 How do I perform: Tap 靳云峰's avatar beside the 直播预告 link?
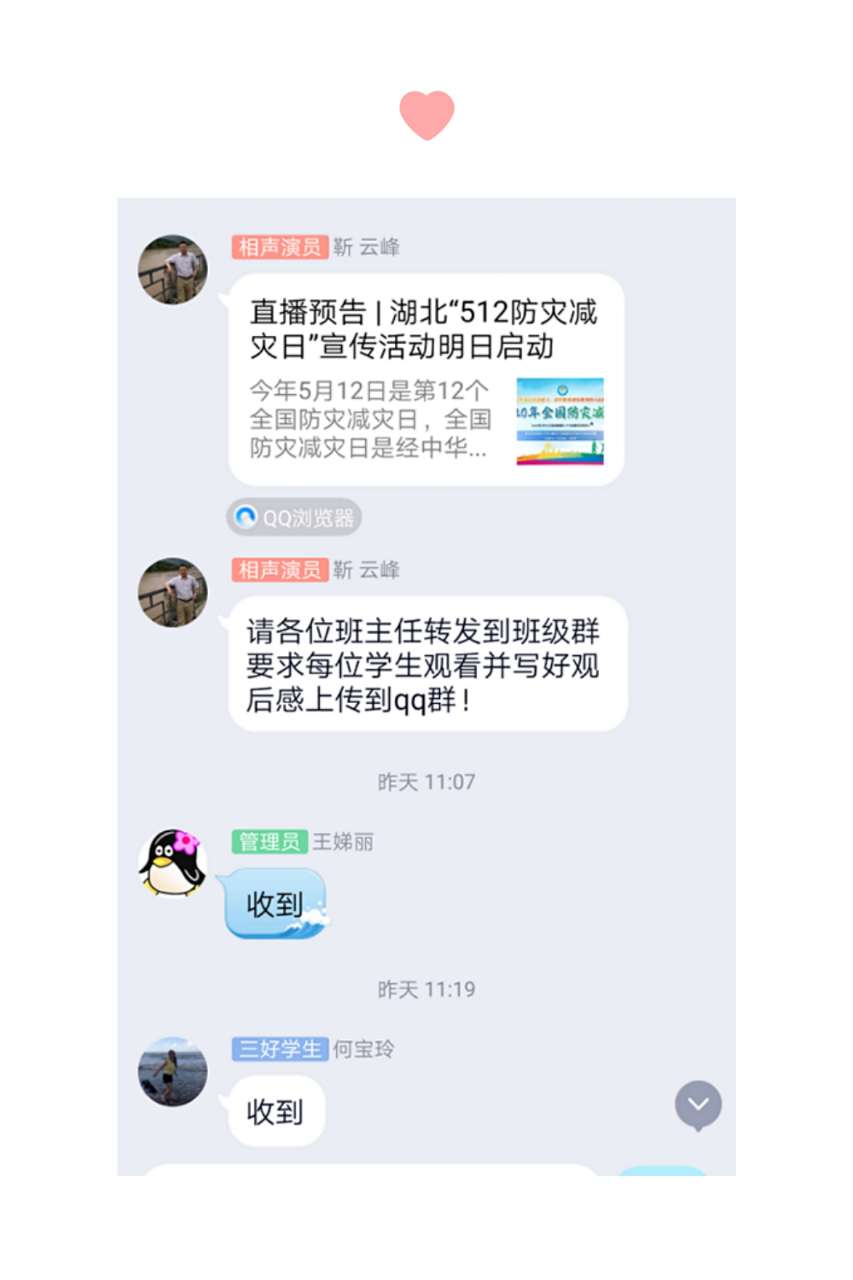point(172,269)
